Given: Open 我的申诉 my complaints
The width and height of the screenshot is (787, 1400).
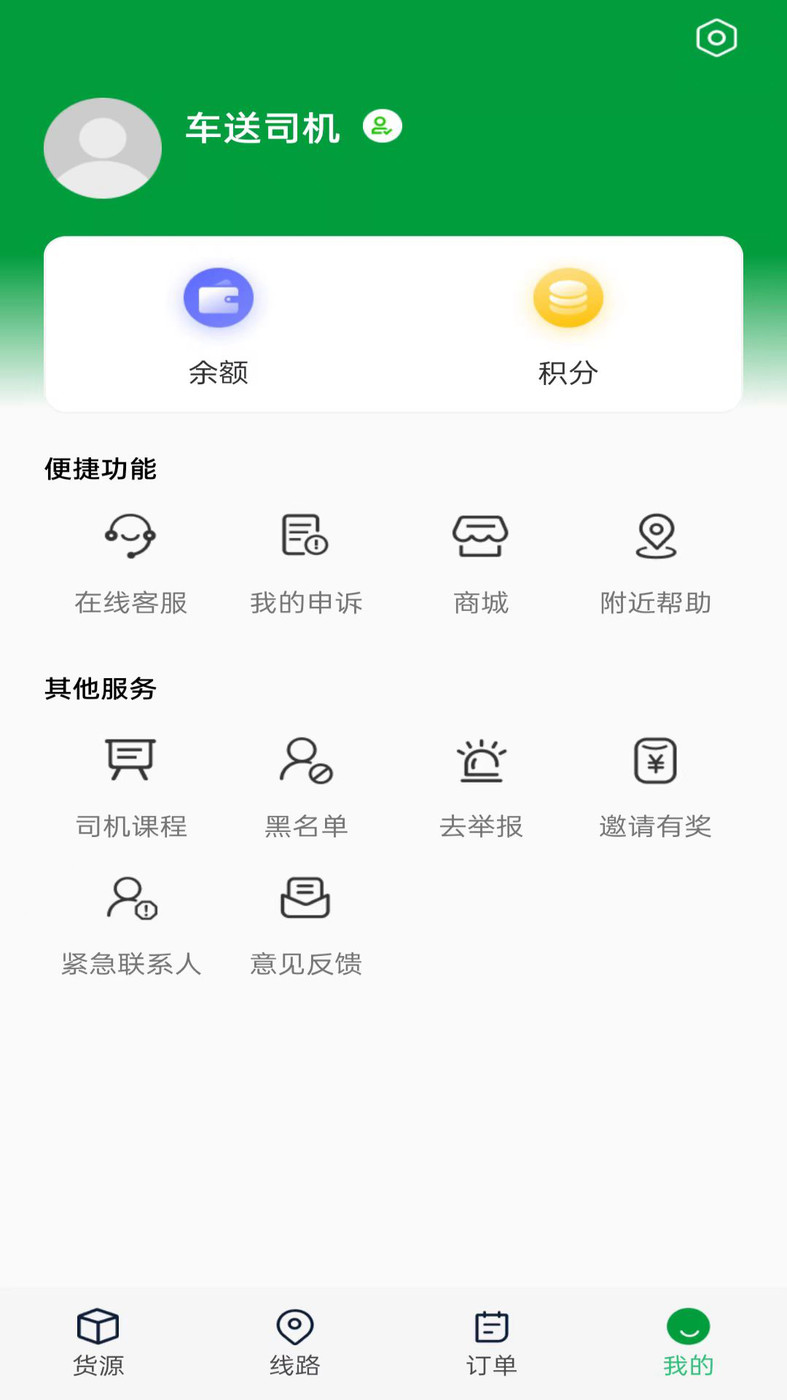Looking at the screenshot, I should tap(305, 560).
